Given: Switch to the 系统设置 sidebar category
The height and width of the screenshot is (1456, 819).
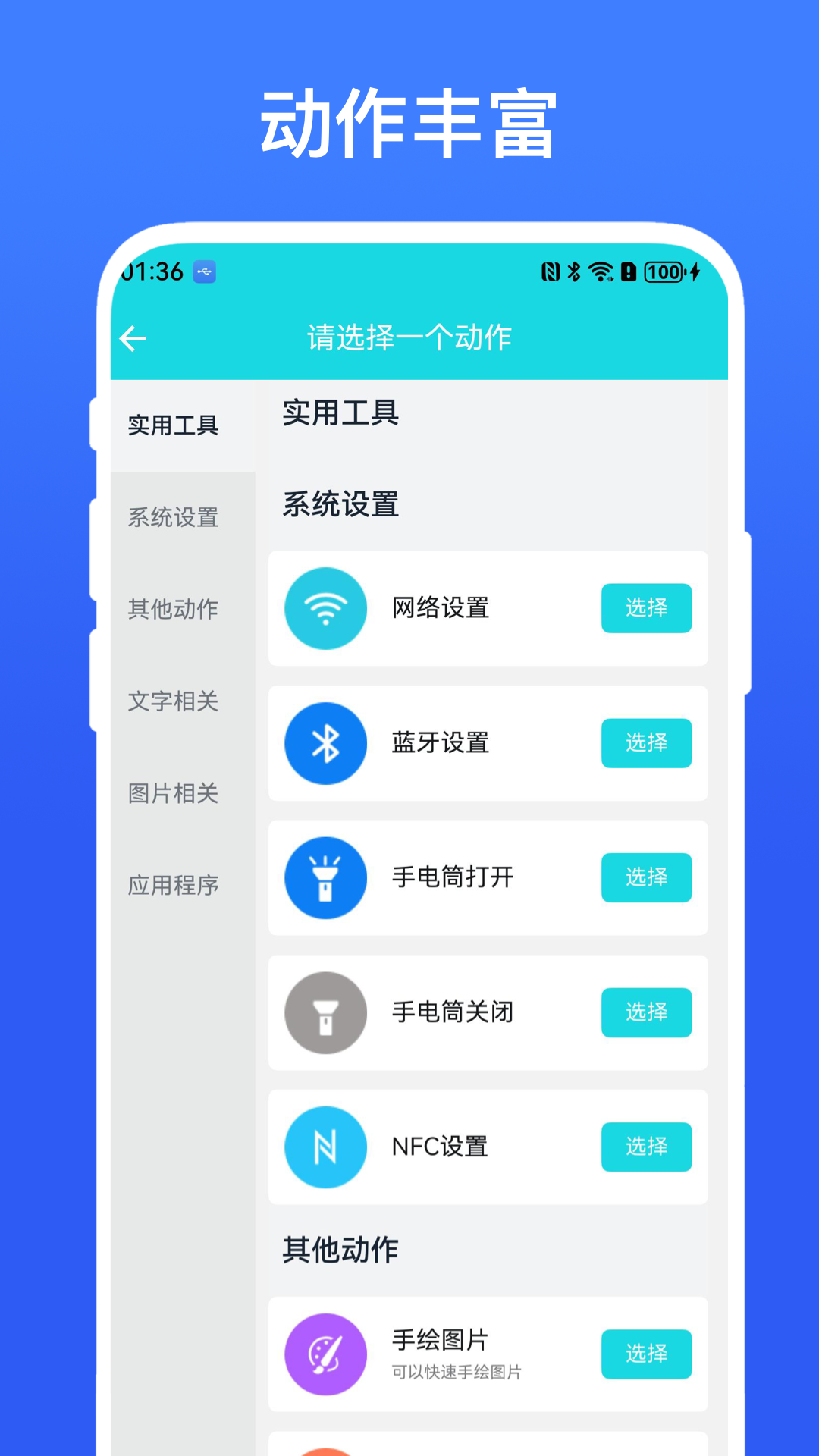Looking at the screenshot, I should [x=174, y=519].
